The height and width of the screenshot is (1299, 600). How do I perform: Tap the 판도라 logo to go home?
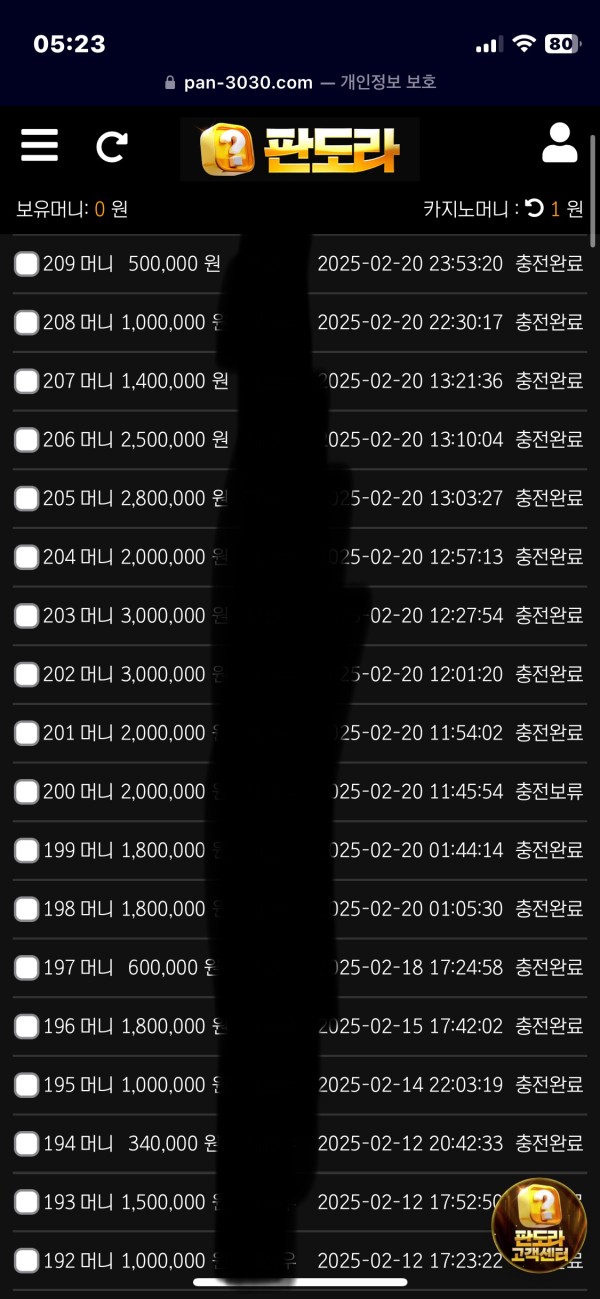(300, 150)
